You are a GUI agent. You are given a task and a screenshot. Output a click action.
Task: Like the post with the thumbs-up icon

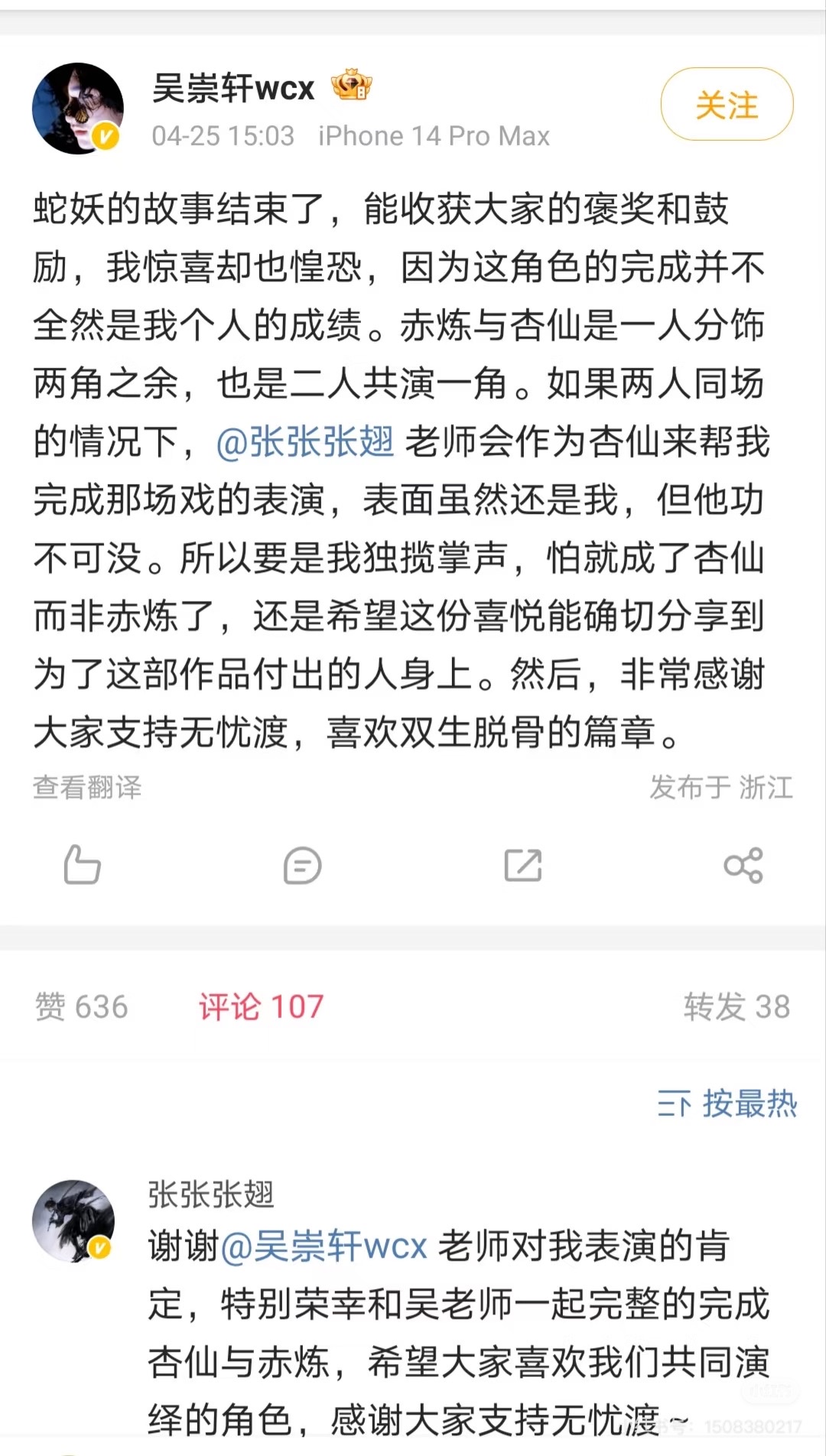(x=83, y=865)
